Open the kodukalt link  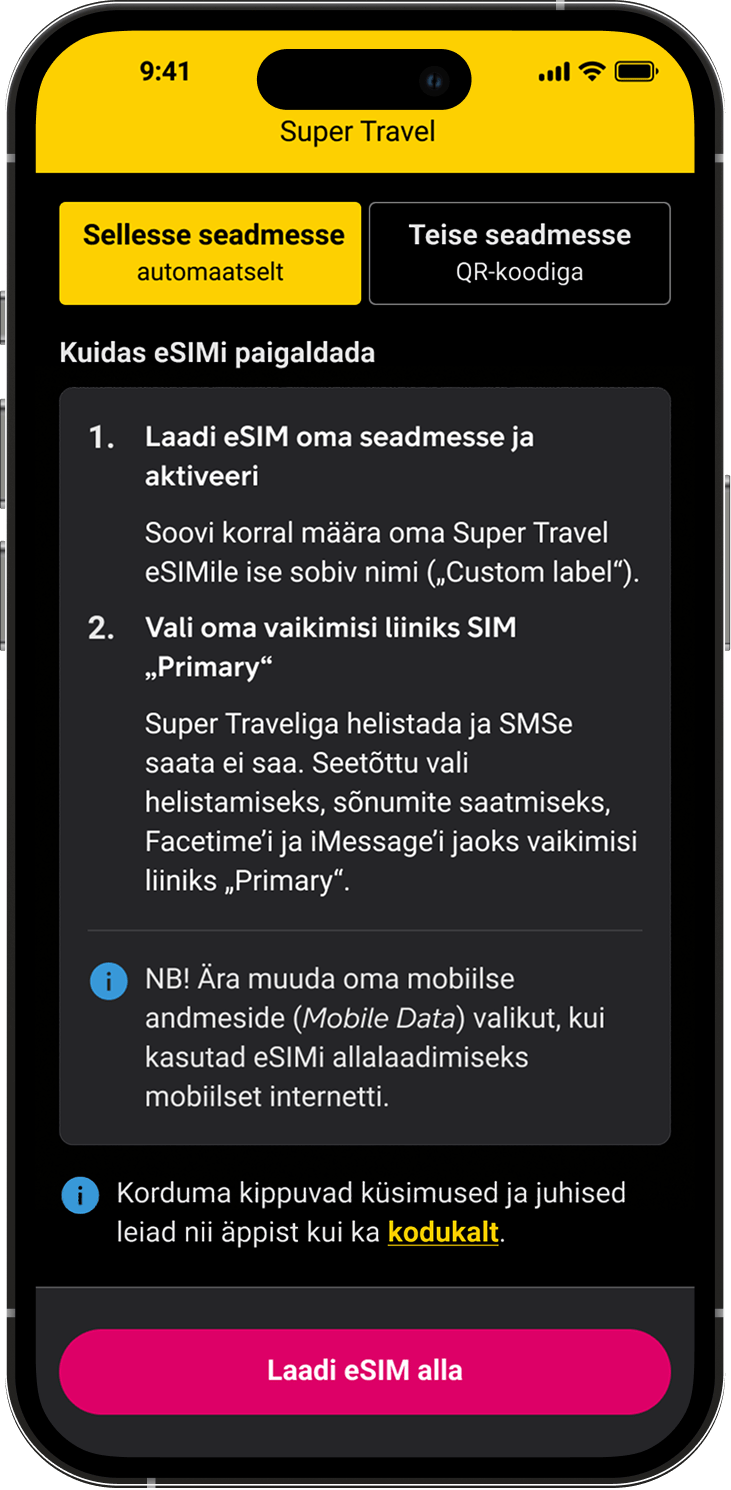pyautogui.click(x=442, y=1232)
